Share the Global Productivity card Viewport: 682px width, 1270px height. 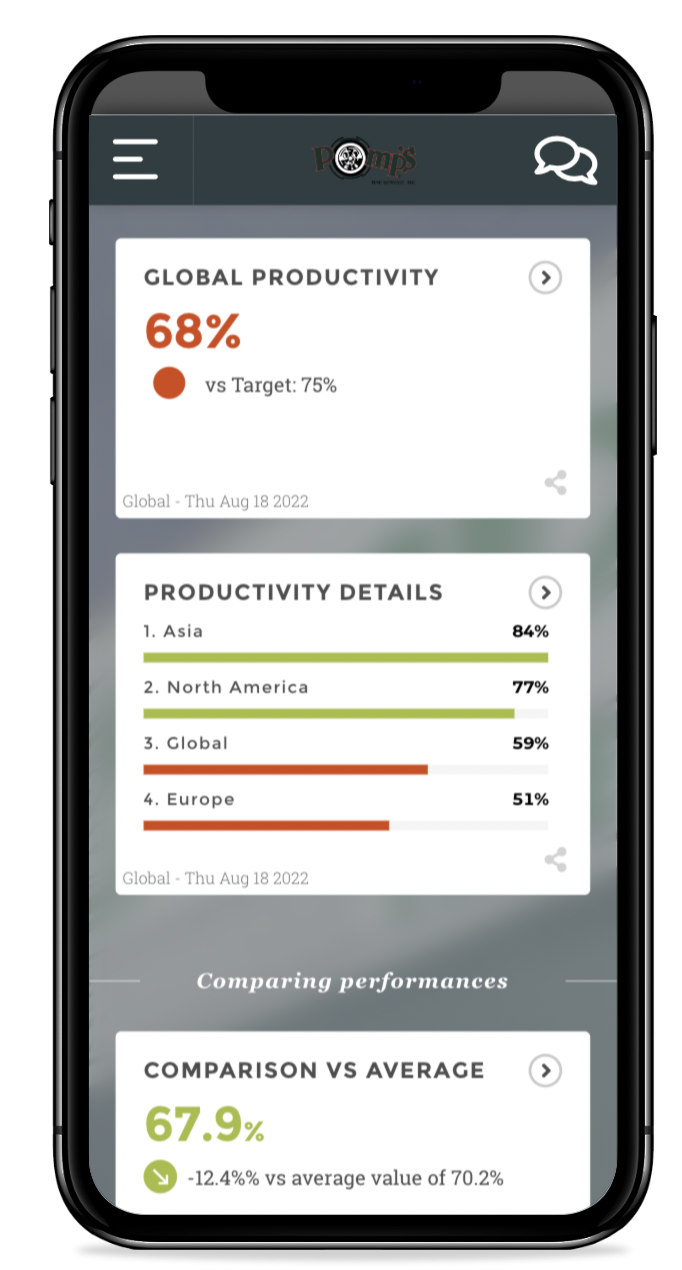556,483
